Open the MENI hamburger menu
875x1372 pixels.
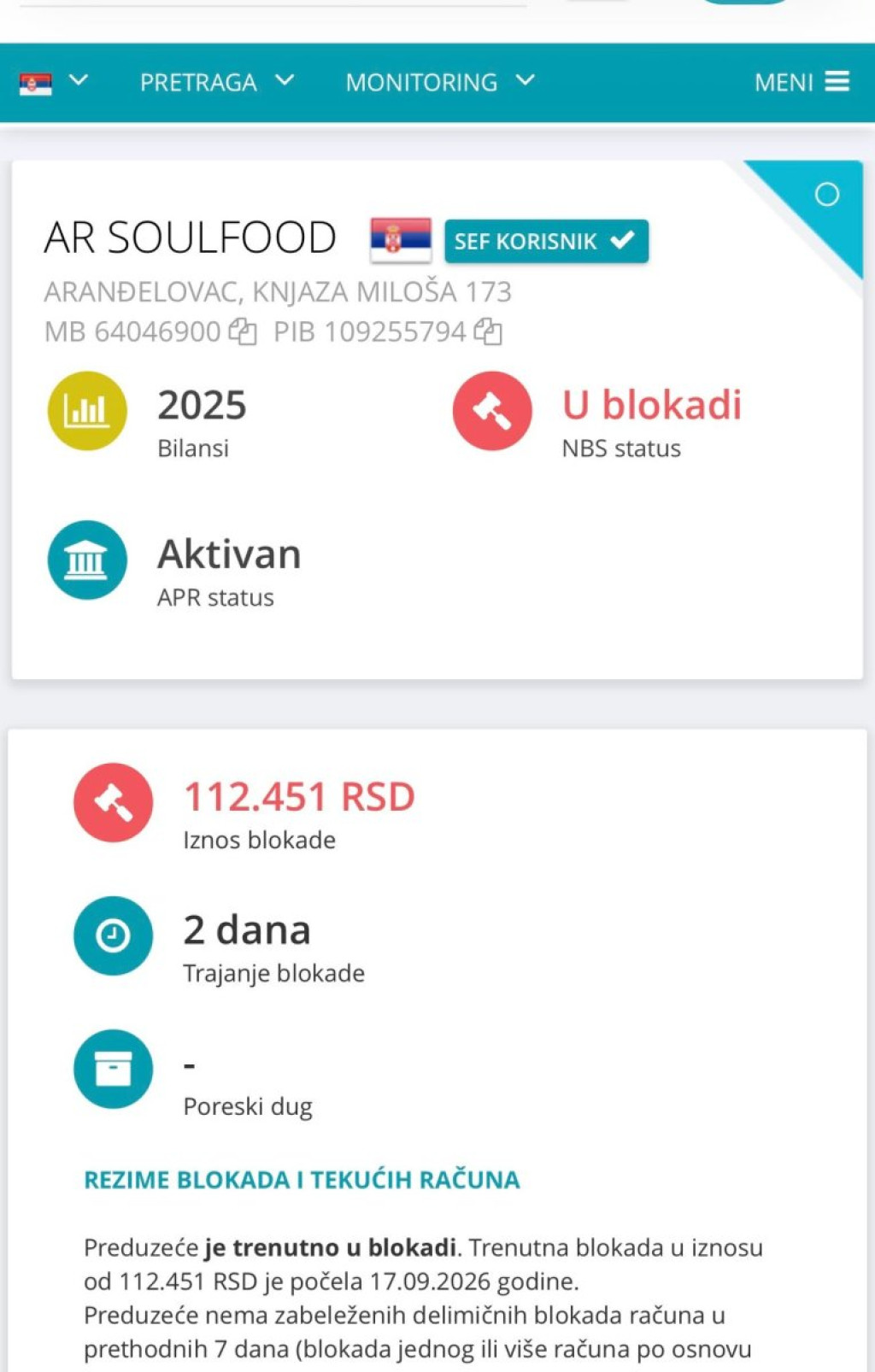coord(802,82)
